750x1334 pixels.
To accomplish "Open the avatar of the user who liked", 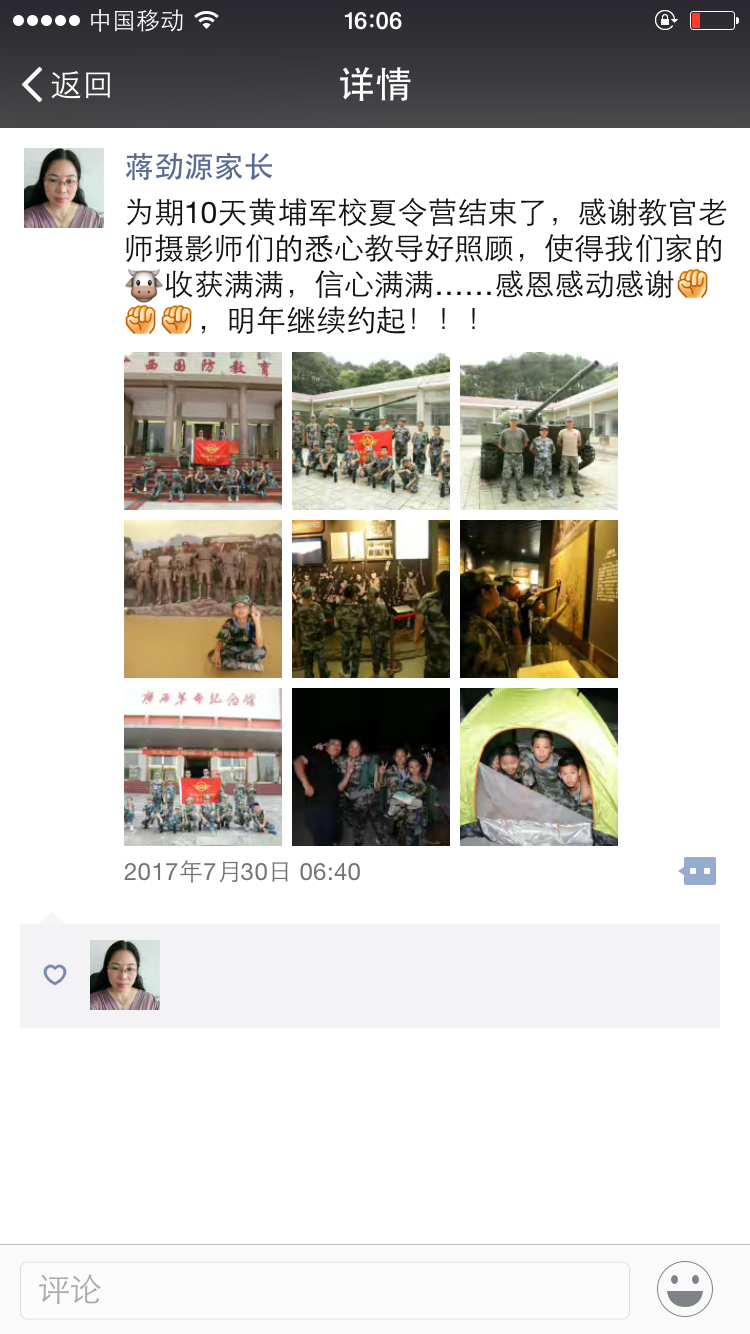I will pos(125,975).
